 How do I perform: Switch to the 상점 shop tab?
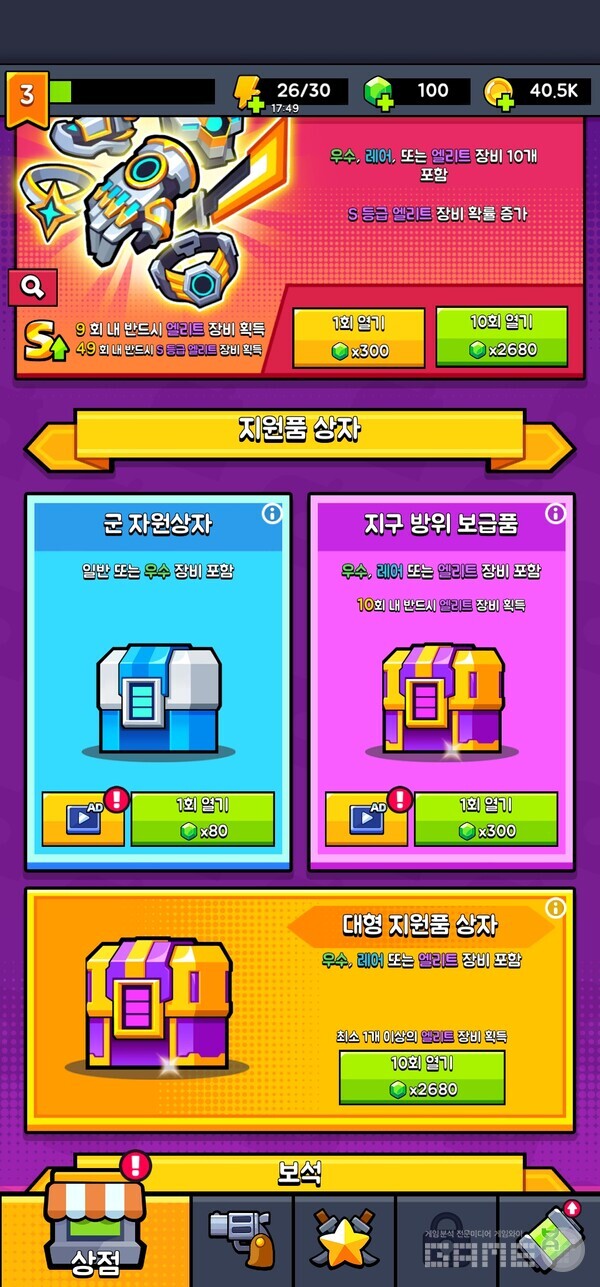coord(96,1234)
